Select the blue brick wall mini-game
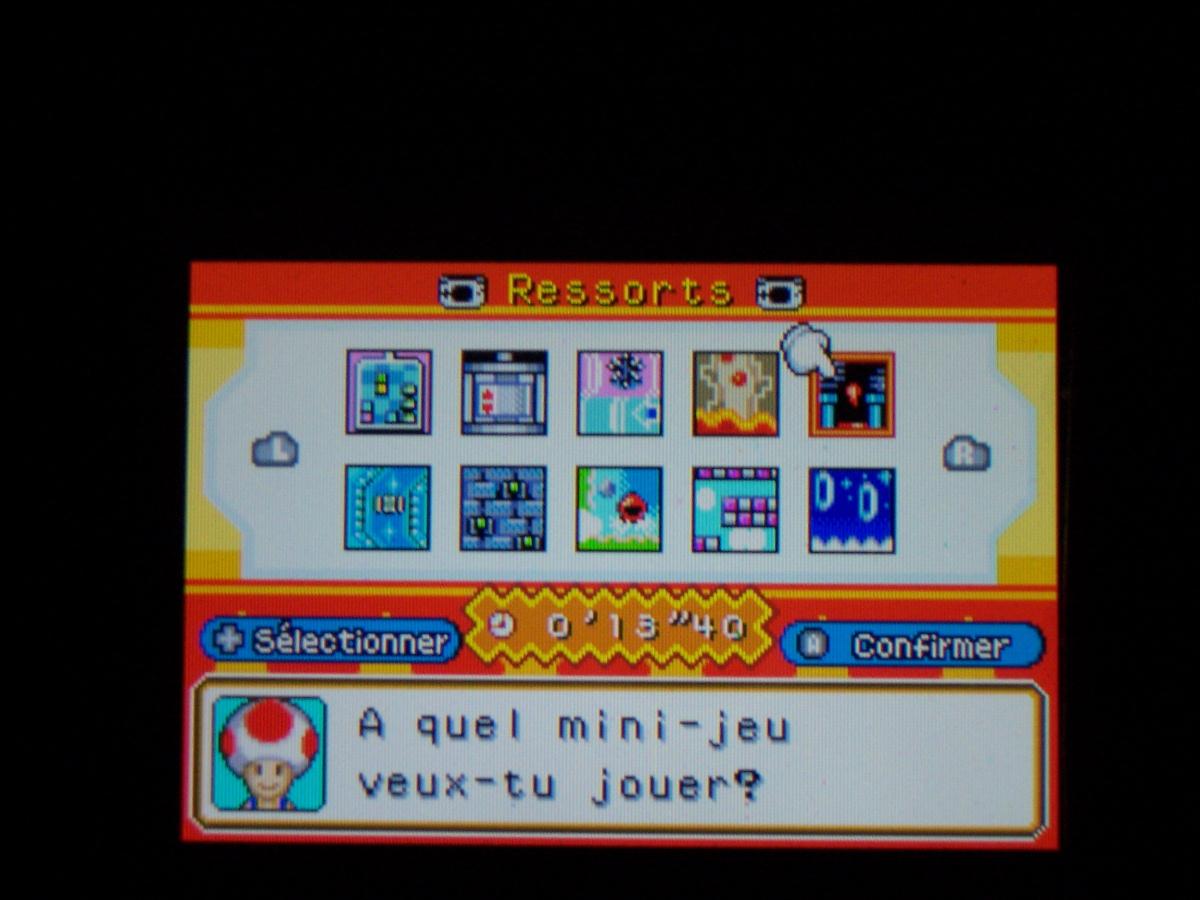The width and height of the screenshot is (1200, 900). pos(503,508)
